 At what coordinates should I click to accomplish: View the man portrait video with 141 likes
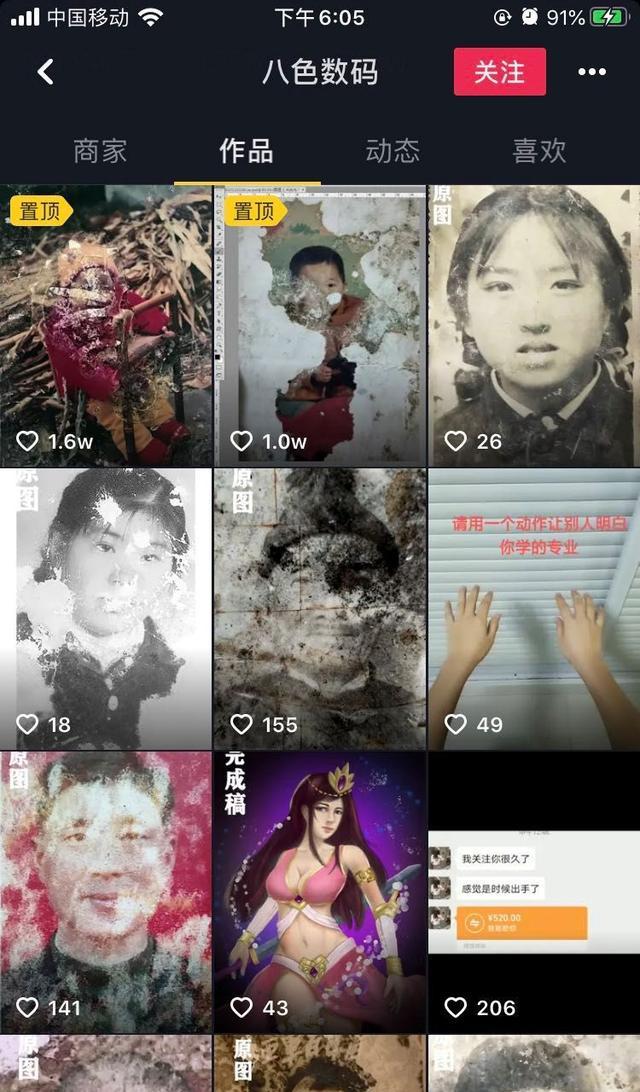coord(106,892)
